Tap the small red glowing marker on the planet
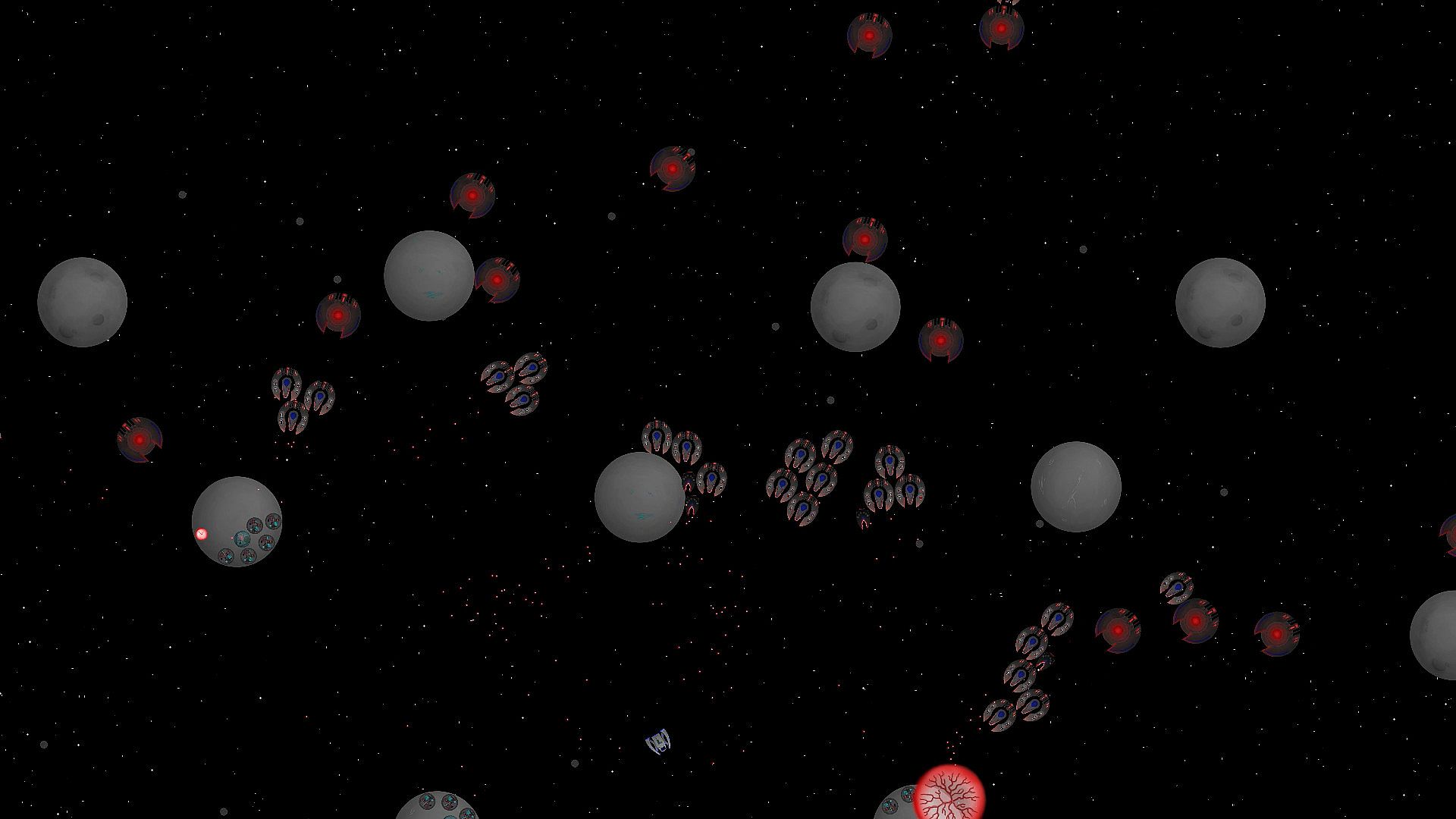The width and height of the screenshot is (1456, 819). (202, 534)
